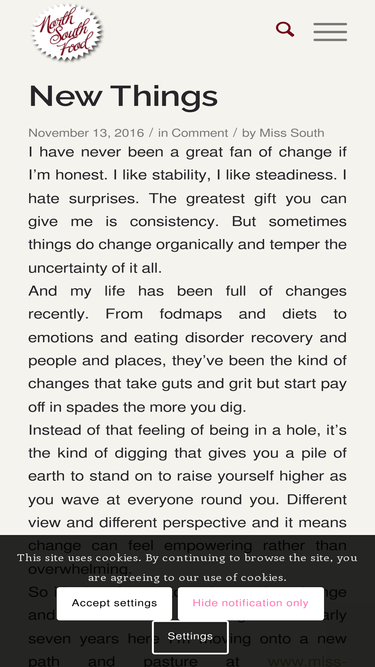Open cookie Settings button

pos(190,636)
